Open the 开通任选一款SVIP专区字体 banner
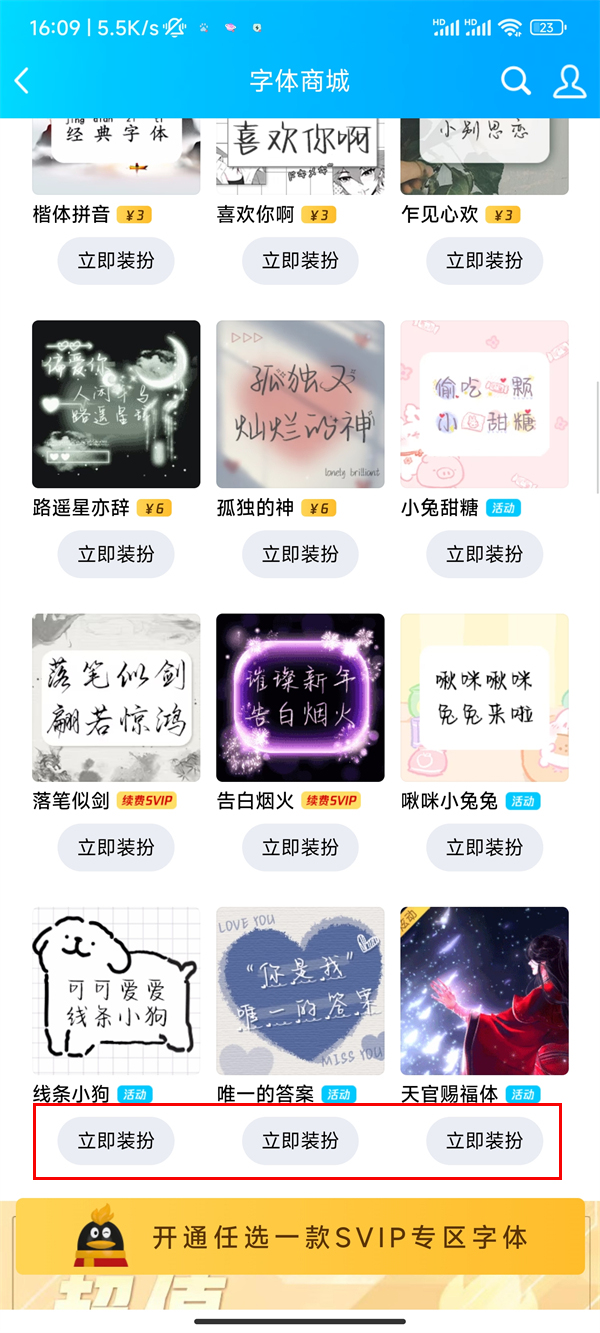 point(300,1237)
